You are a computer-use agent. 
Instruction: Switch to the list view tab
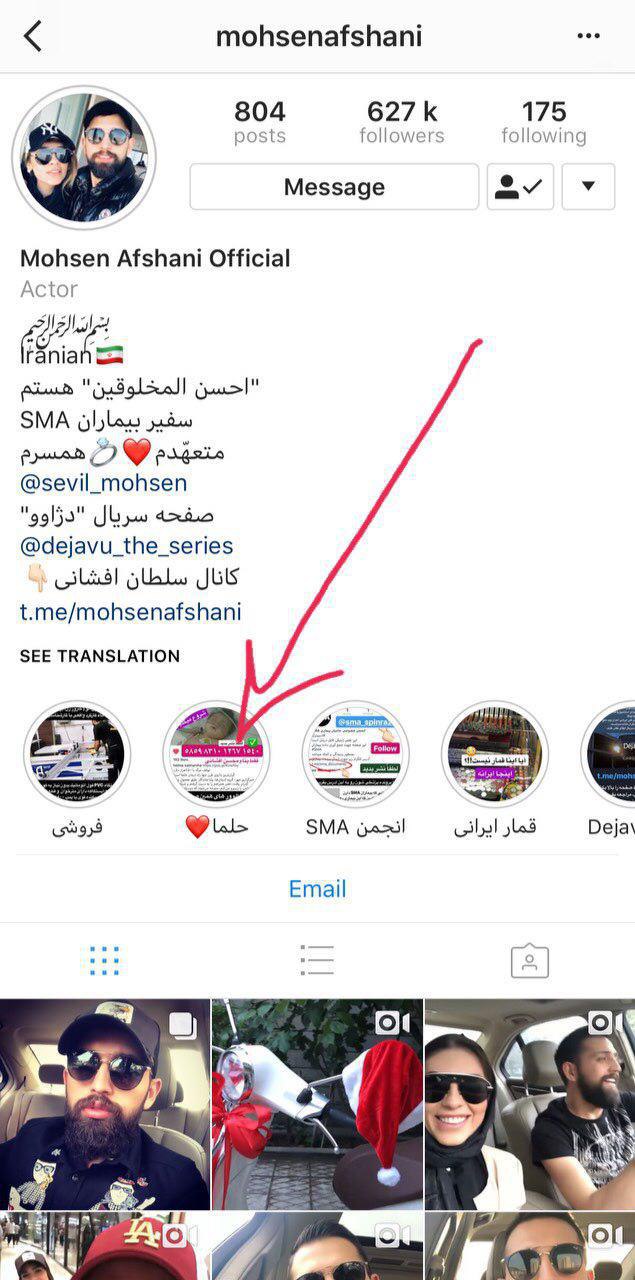coord(316,960)
